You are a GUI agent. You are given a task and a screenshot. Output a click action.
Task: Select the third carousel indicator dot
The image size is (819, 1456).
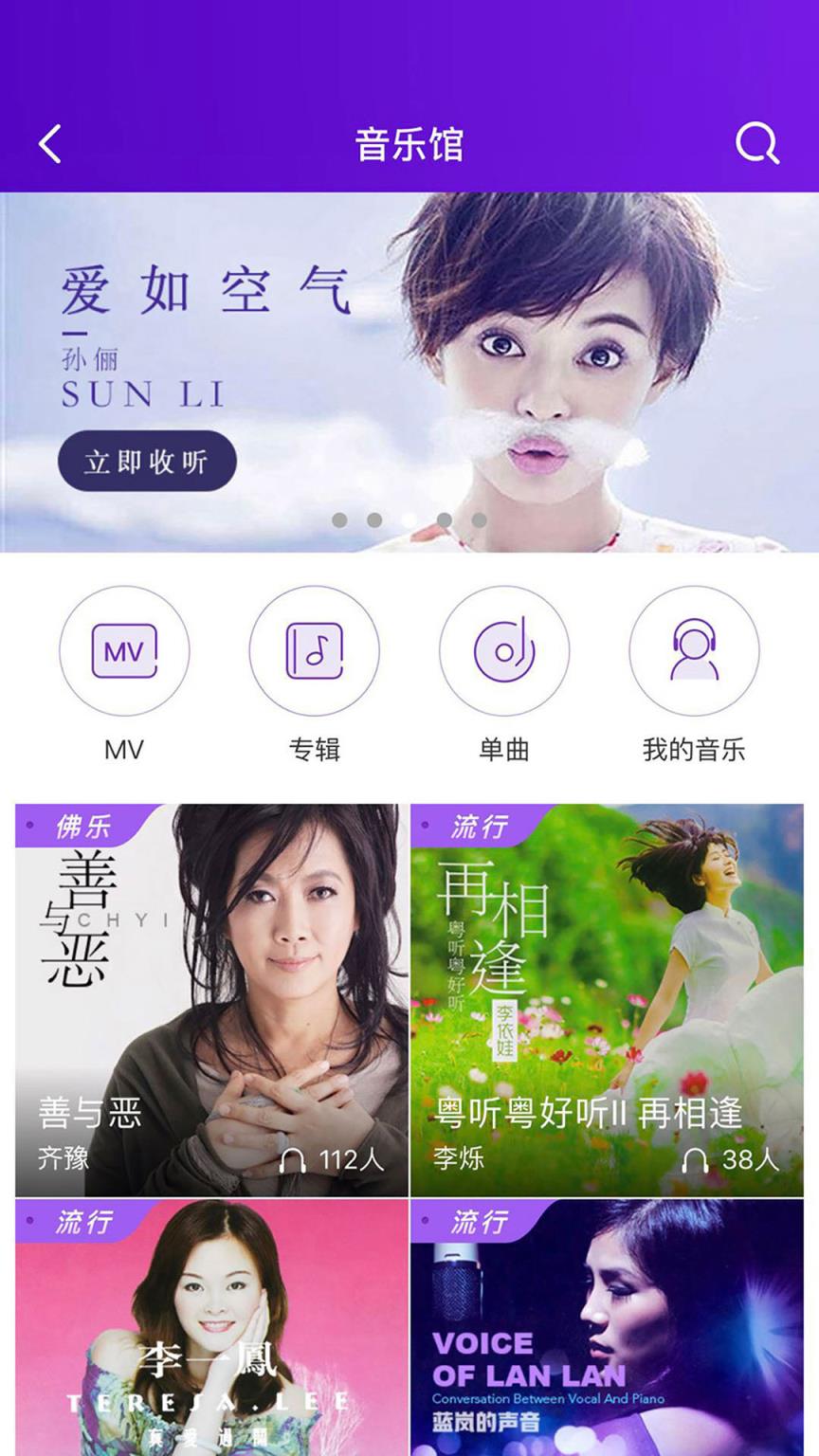click(x=409, y=519)
